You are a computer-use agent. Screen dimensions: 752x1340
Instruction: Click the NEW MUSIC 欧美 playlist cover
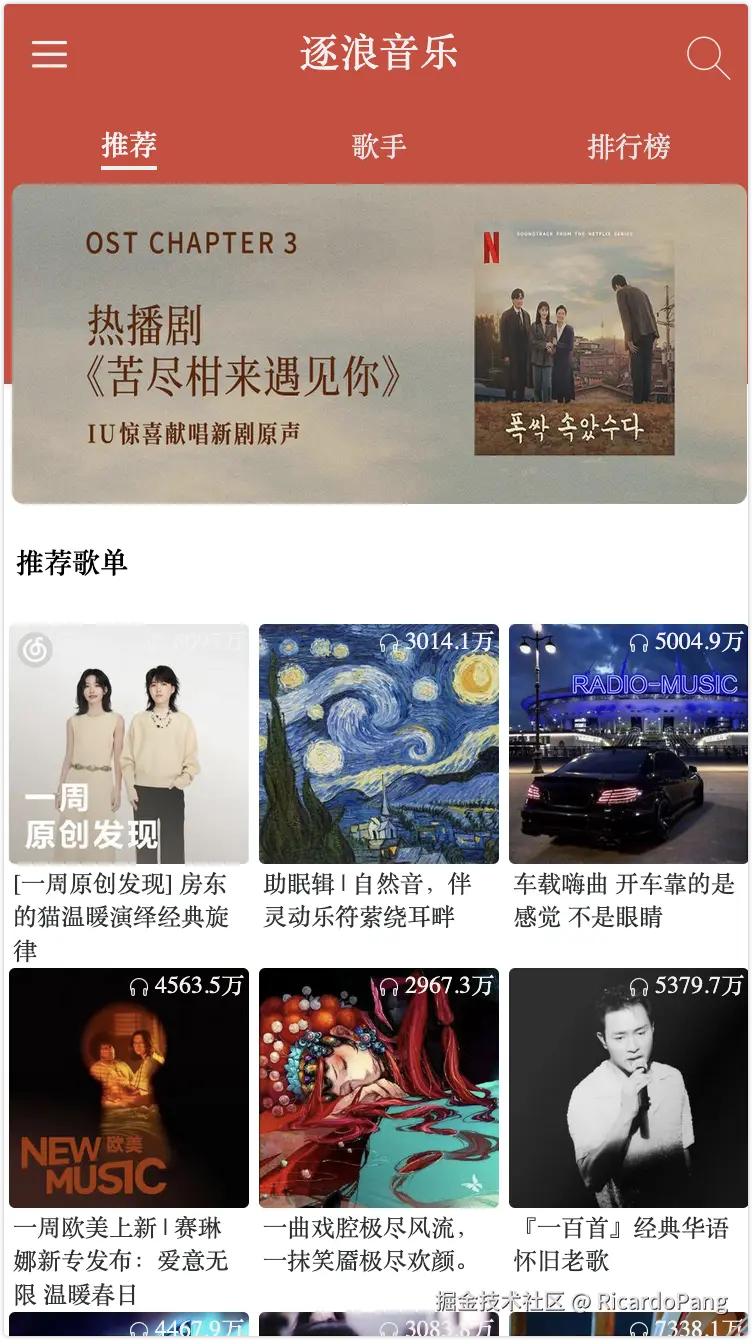click(x=128, y=1088)
